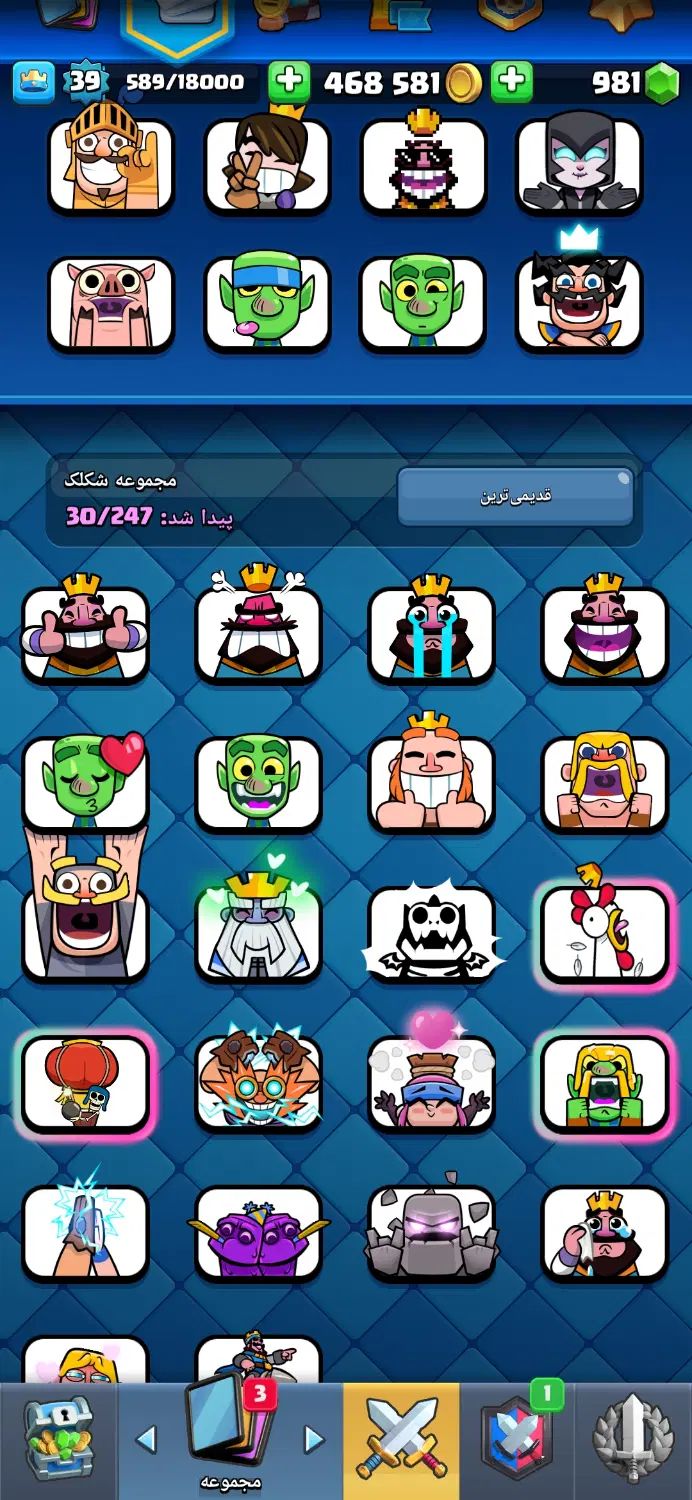Add gold with the plus button

(x=289, y=82)
